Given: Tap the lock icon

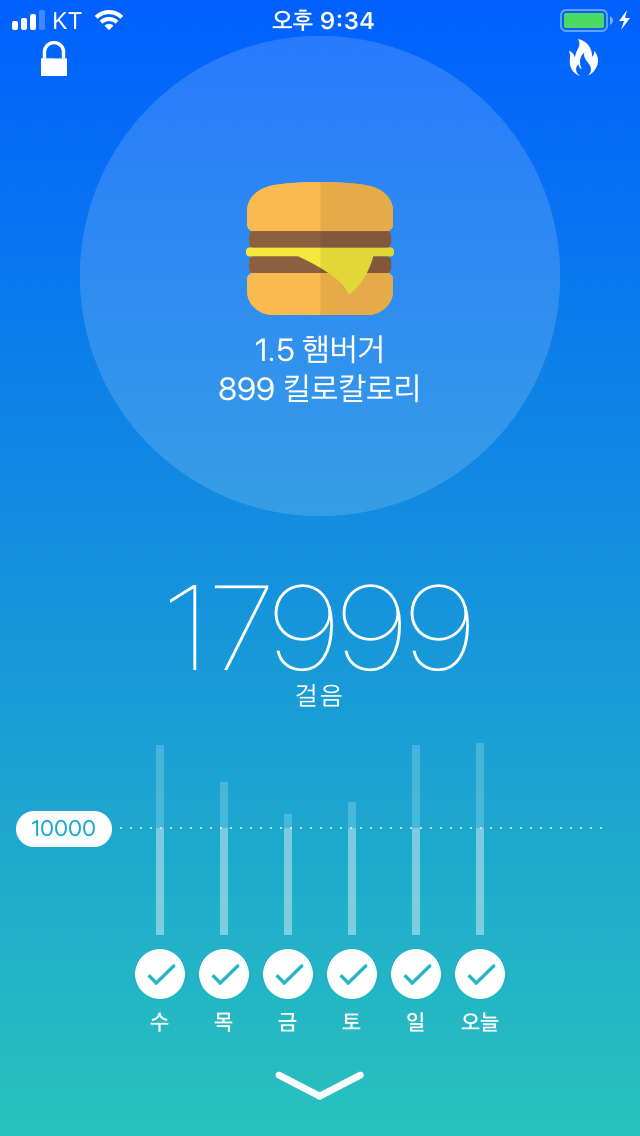Looking at the screenshot, I should [x=54, y=59].
